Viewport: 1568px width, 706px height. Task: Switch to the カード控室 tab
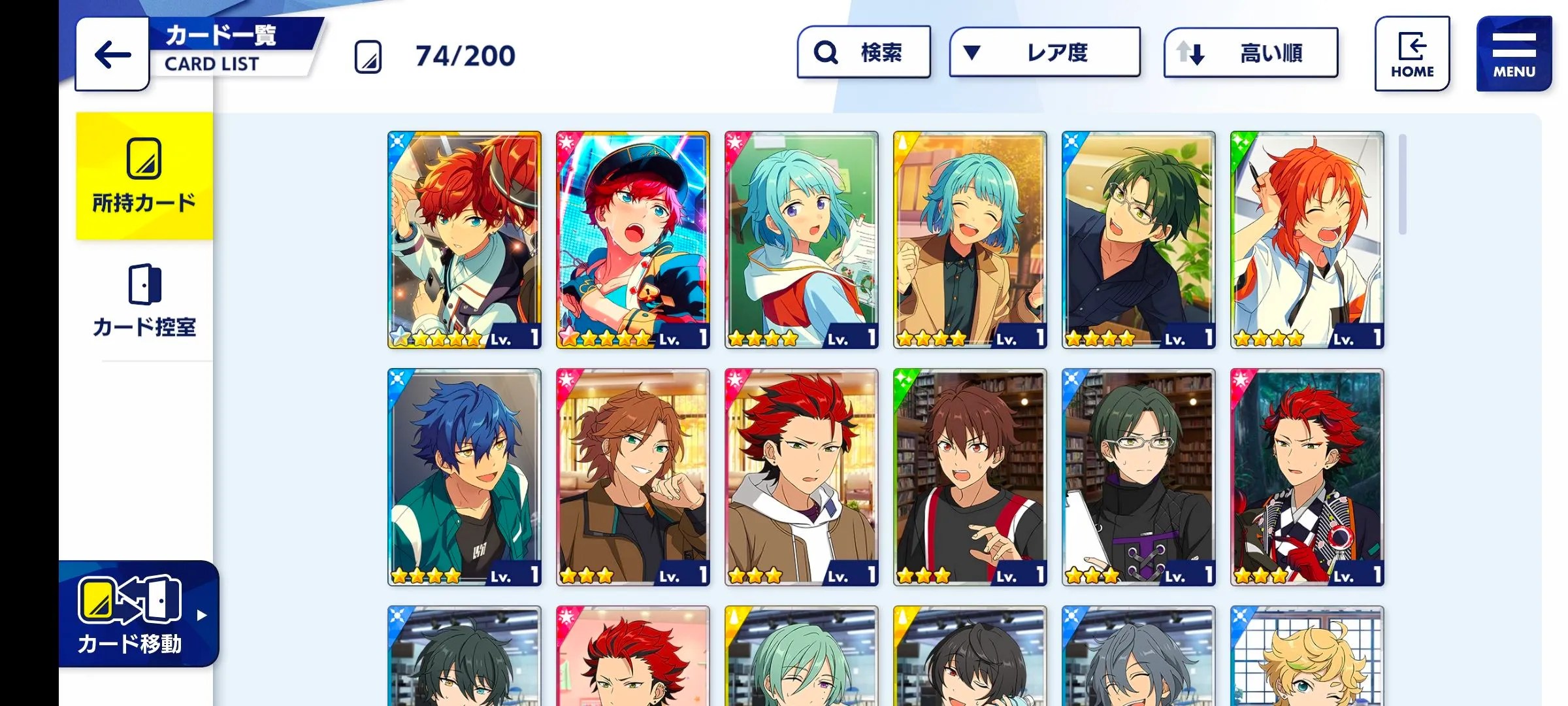tap(144, 301)
